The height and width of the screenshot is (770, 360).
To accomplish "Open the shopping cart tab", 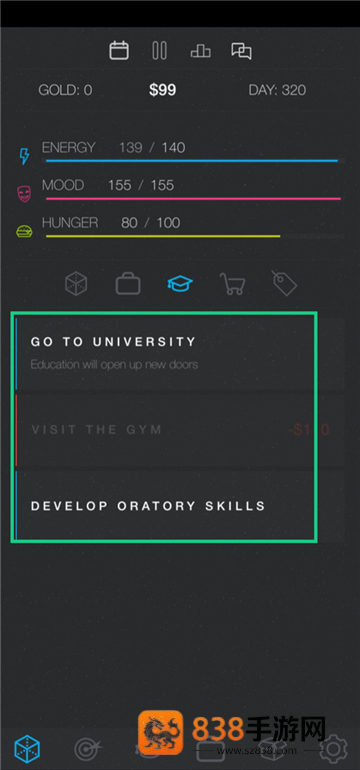I will (x=232, y=284).
